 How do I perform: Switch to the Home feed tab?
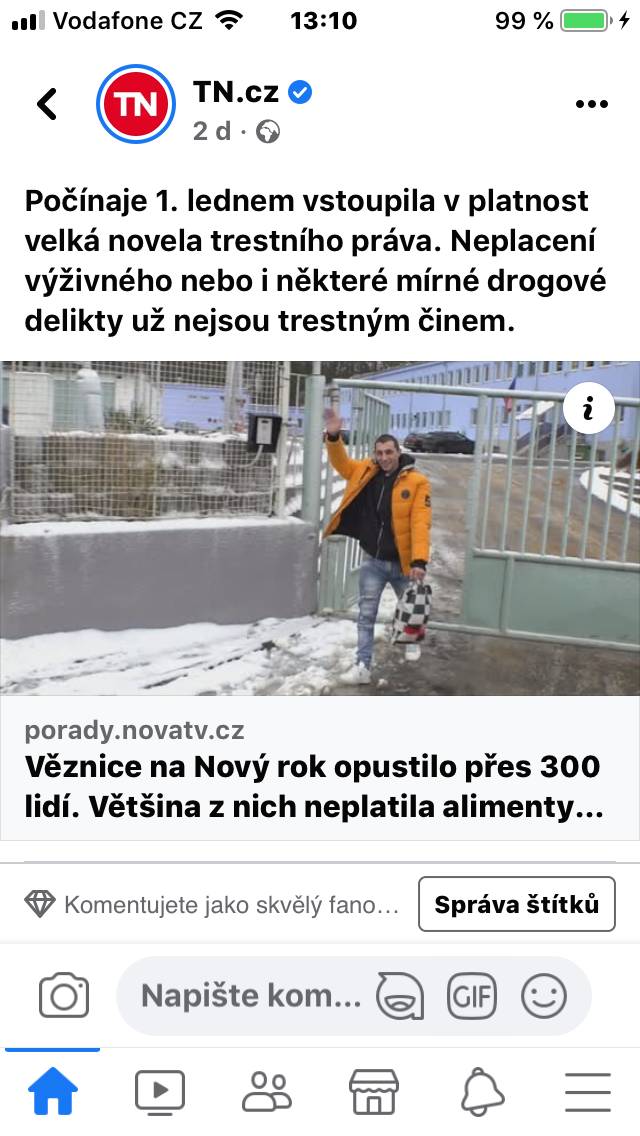coord(53,1091)
